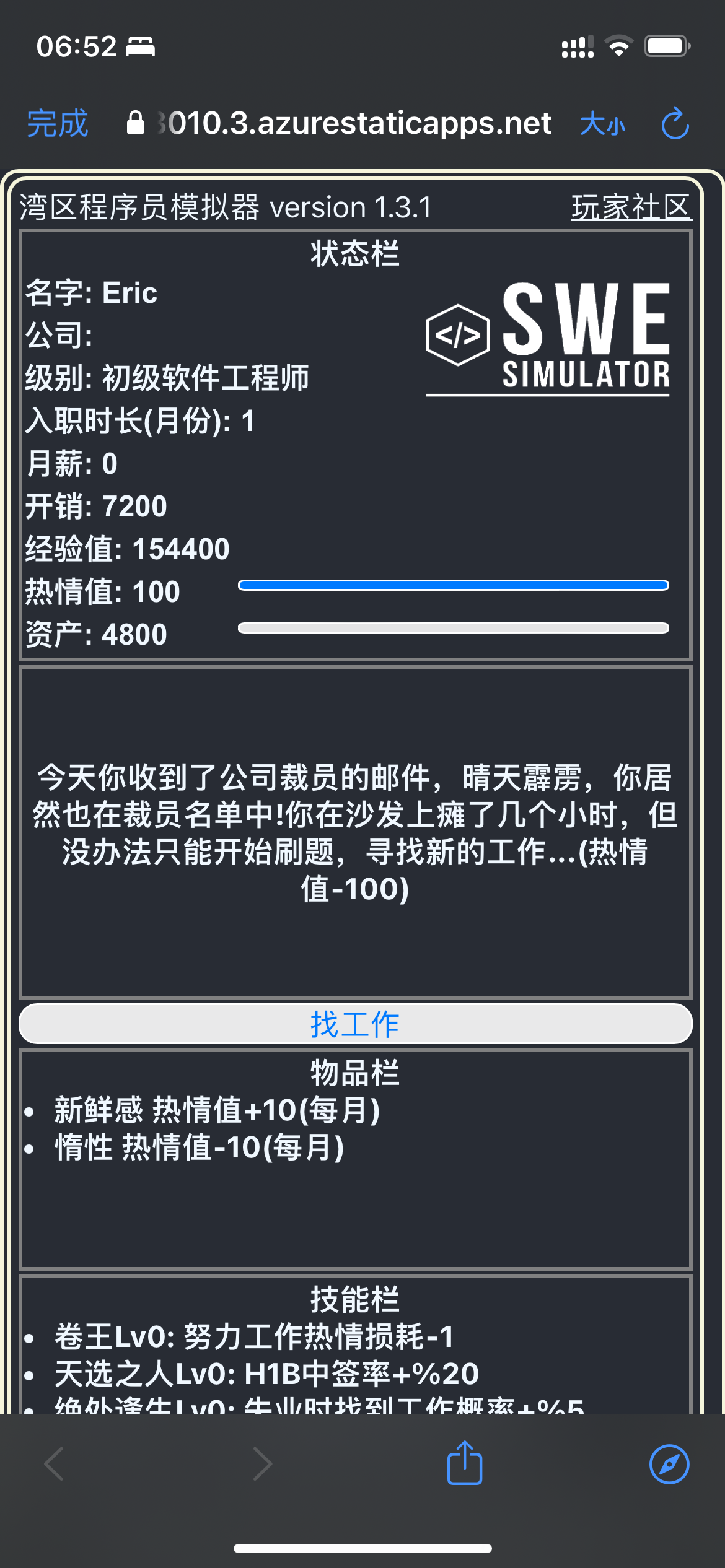Screen dimensions: 725x1568
Task: Share the page via the share icon
Action: [x=465, y=1463]
